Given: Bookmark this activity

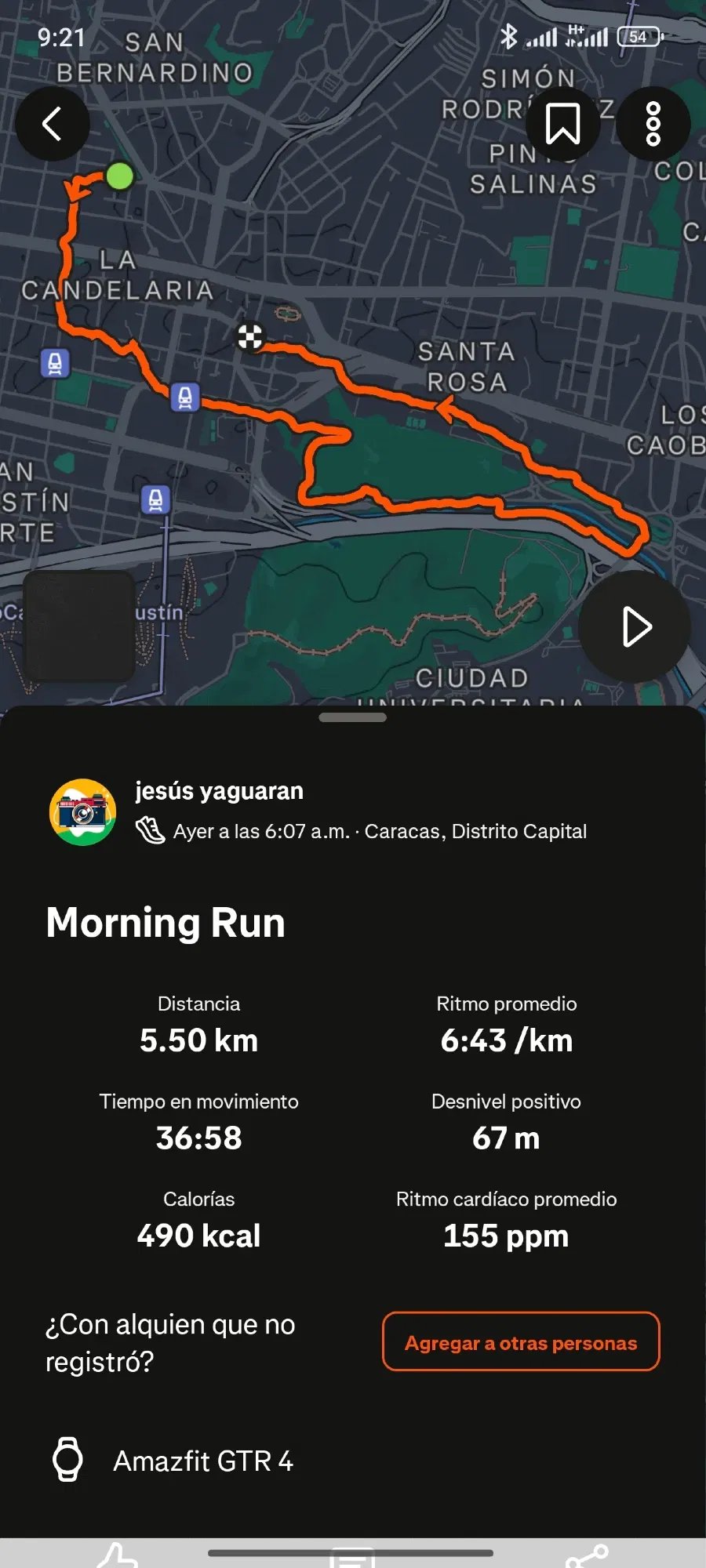Looking at the screenshot, I should coord(562,124).
